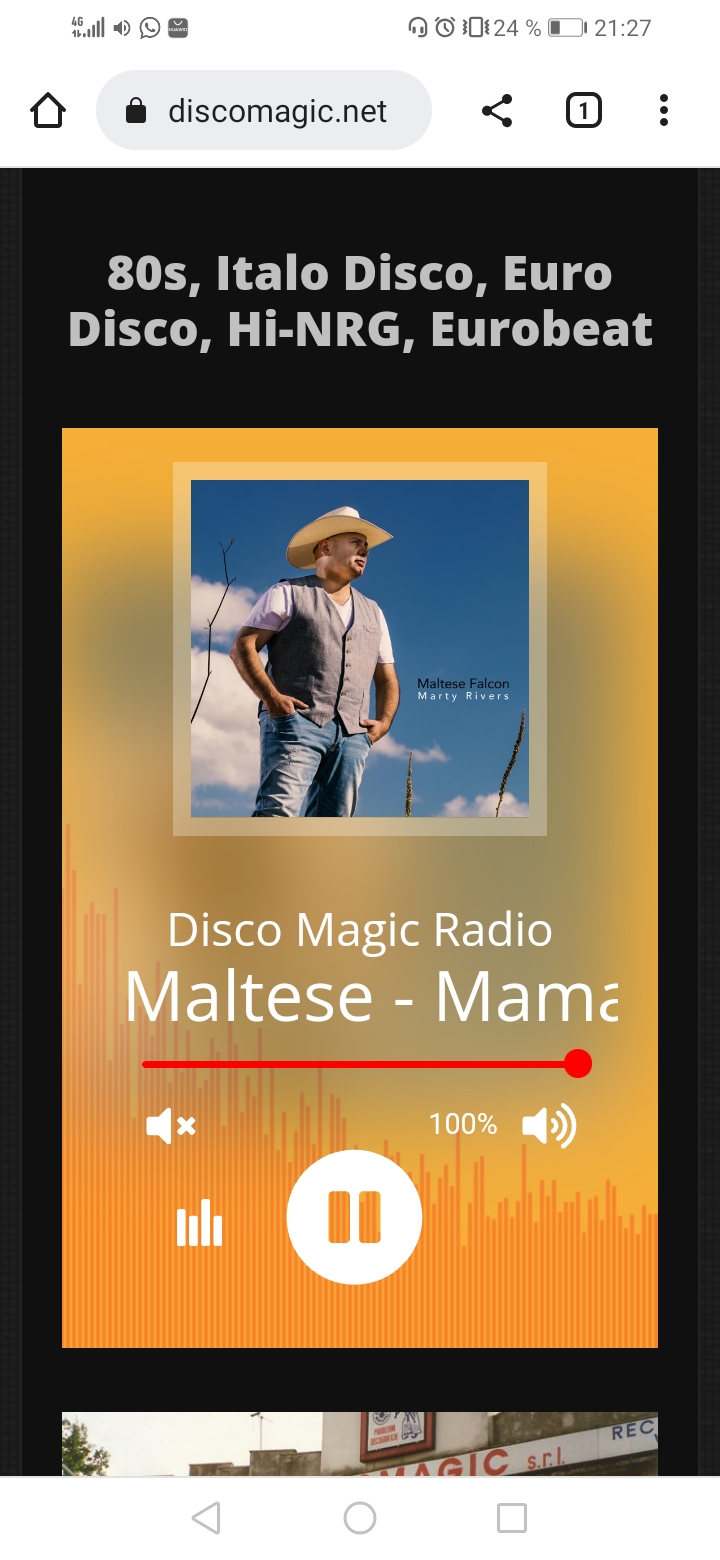Tap the volume slider track
The width and height of the screenshot is (720, 1560).
[360, 1064]
